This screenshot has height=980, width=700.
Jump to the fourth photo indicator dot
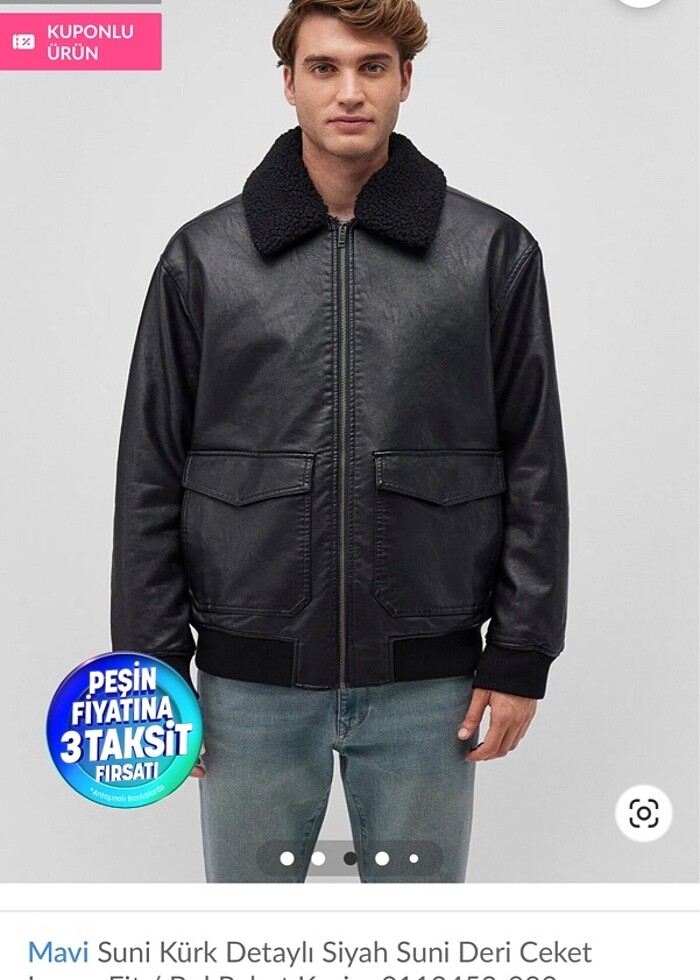(382, 858)
